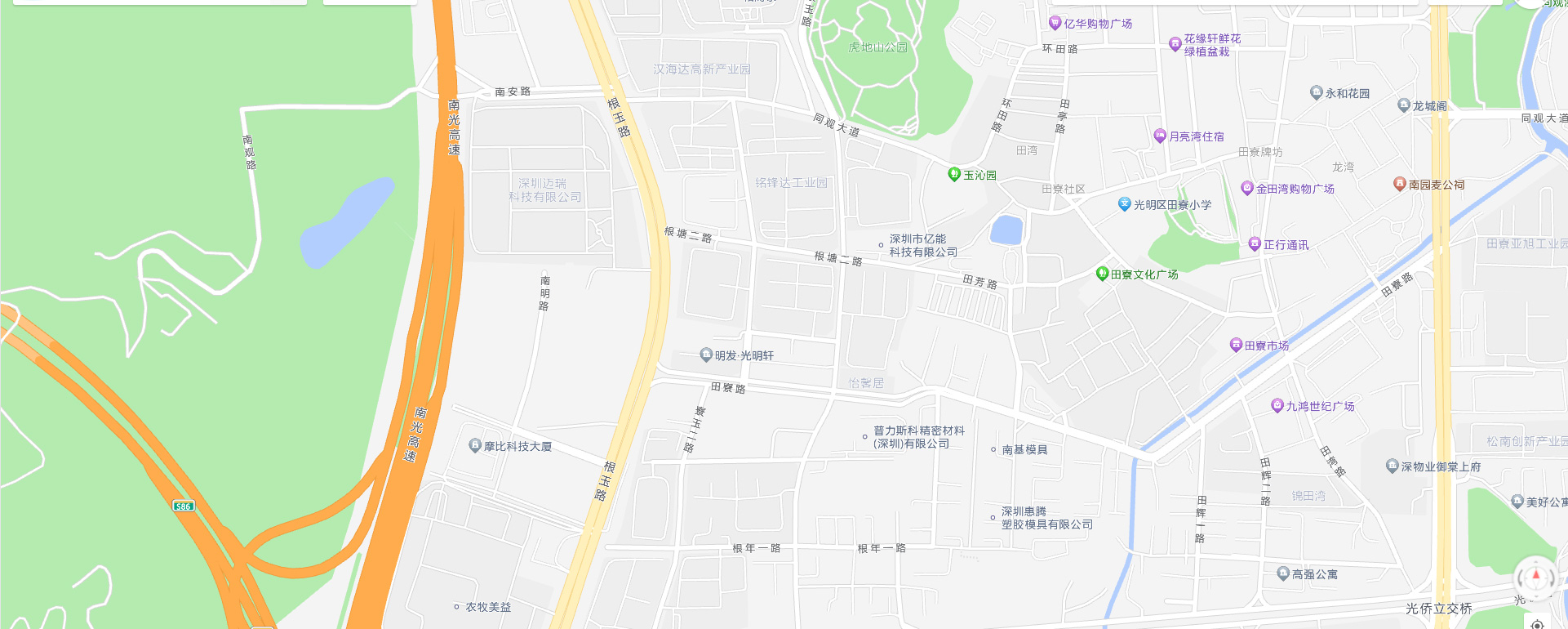Reset map orientation with the compass

[x=1535, y=578]
